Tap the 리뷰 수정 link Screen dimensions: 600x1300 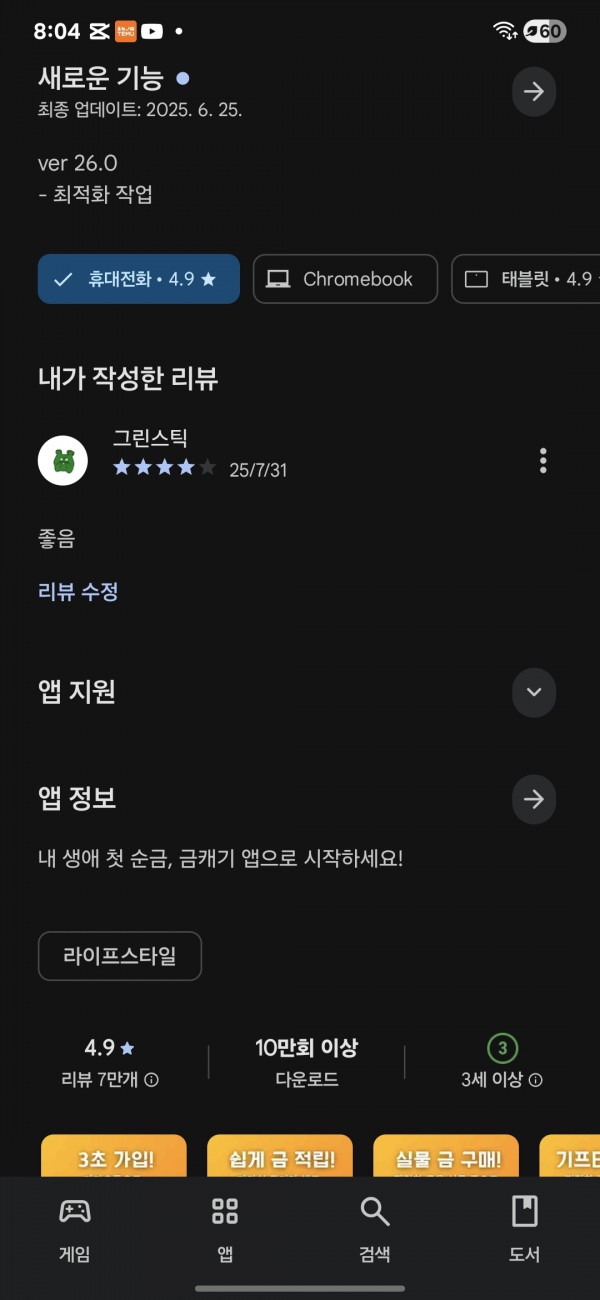[78, 591]
